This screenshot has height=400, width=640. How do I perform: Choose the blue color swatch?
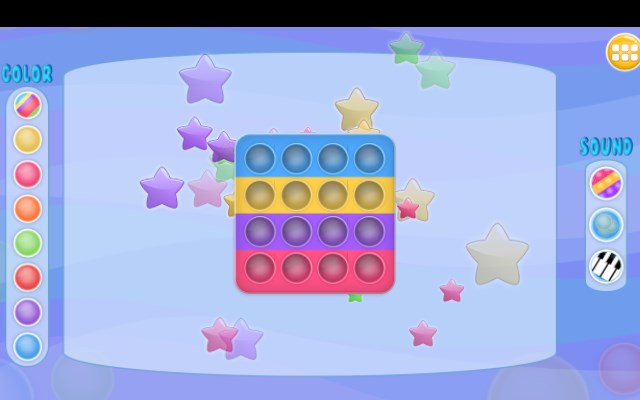28,346
